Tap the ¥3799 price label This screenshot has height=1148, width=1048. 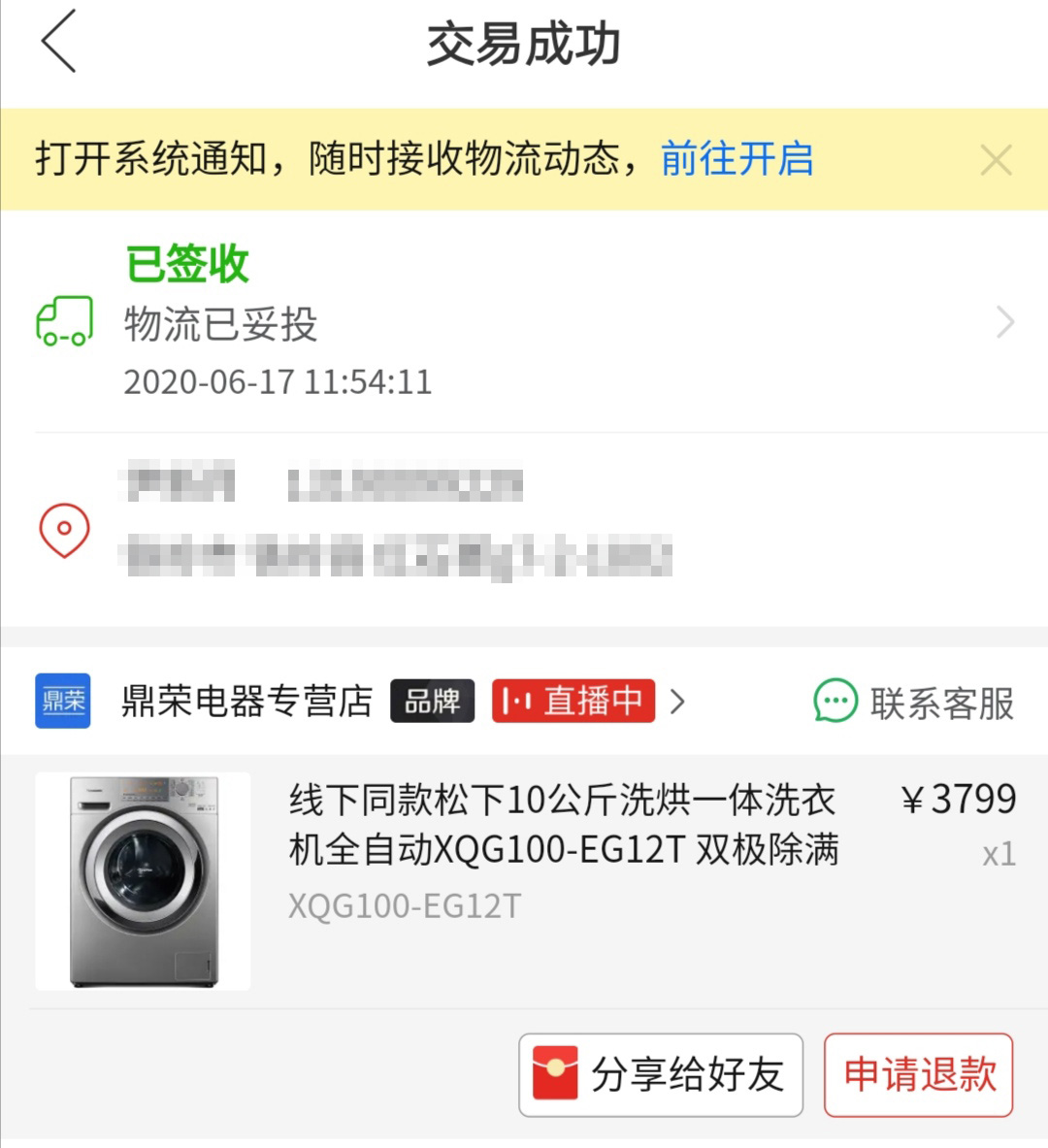pos(959,796)
